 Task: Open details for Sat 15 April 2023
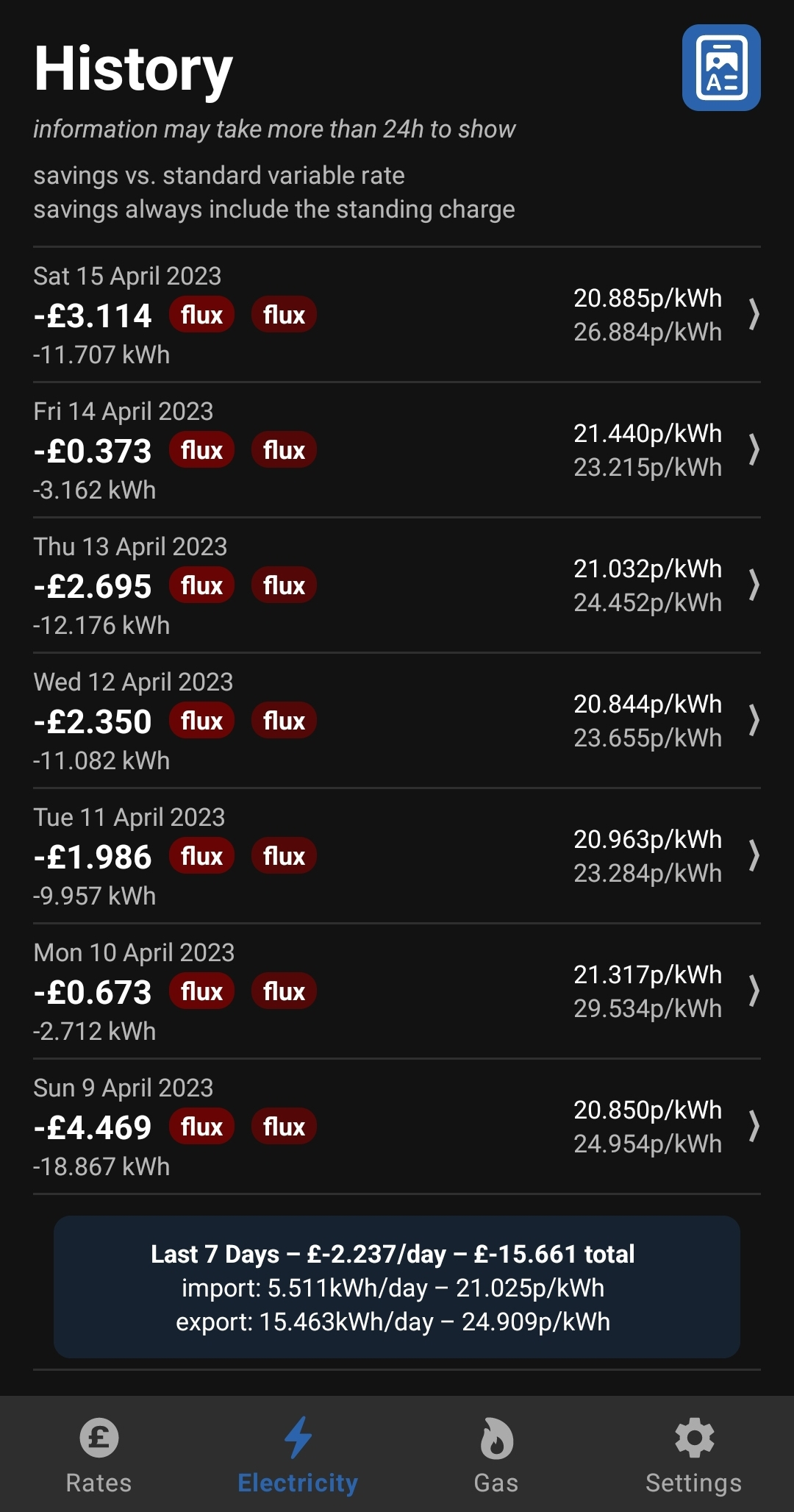pos(397,315)
